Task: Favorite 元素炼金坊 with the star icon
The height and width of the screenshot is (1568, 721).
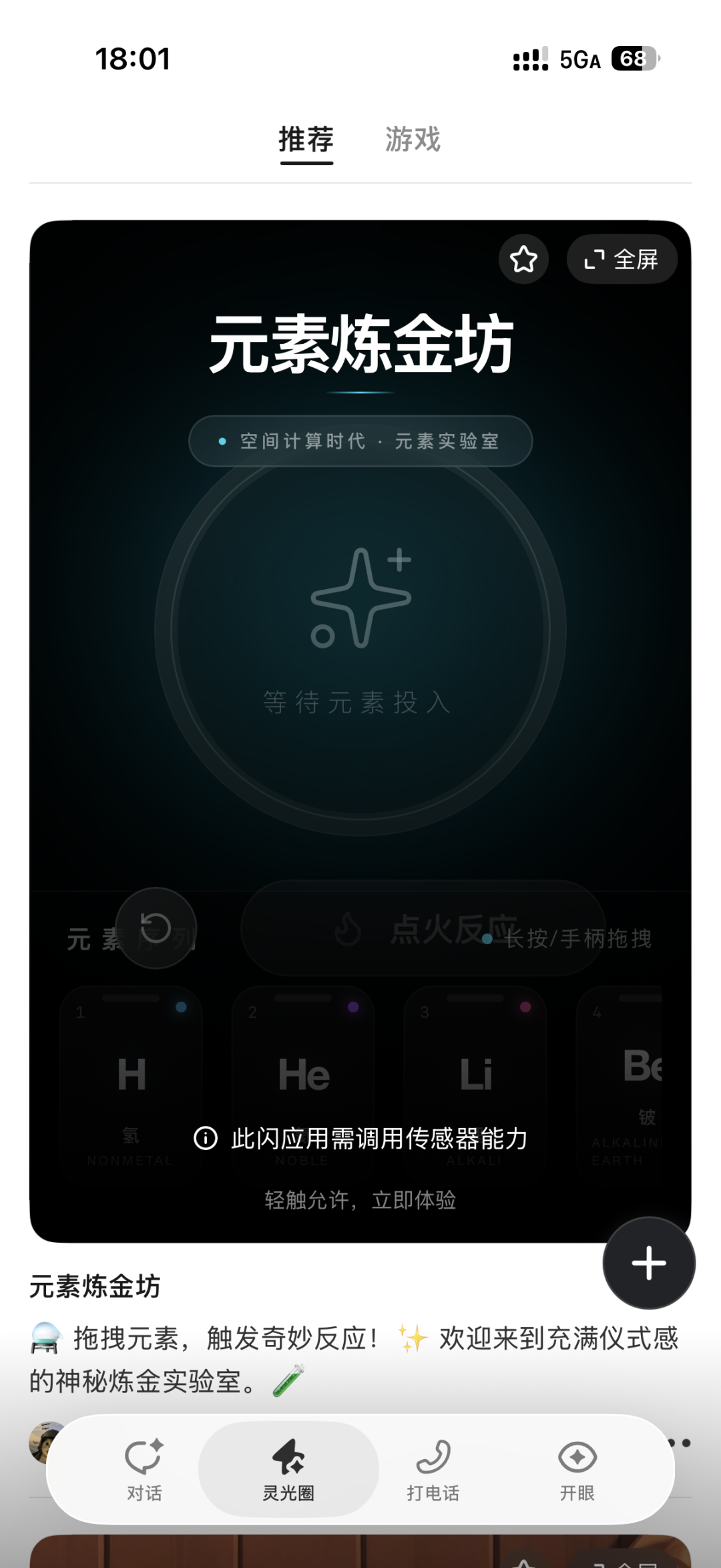Action: (523, 259)
